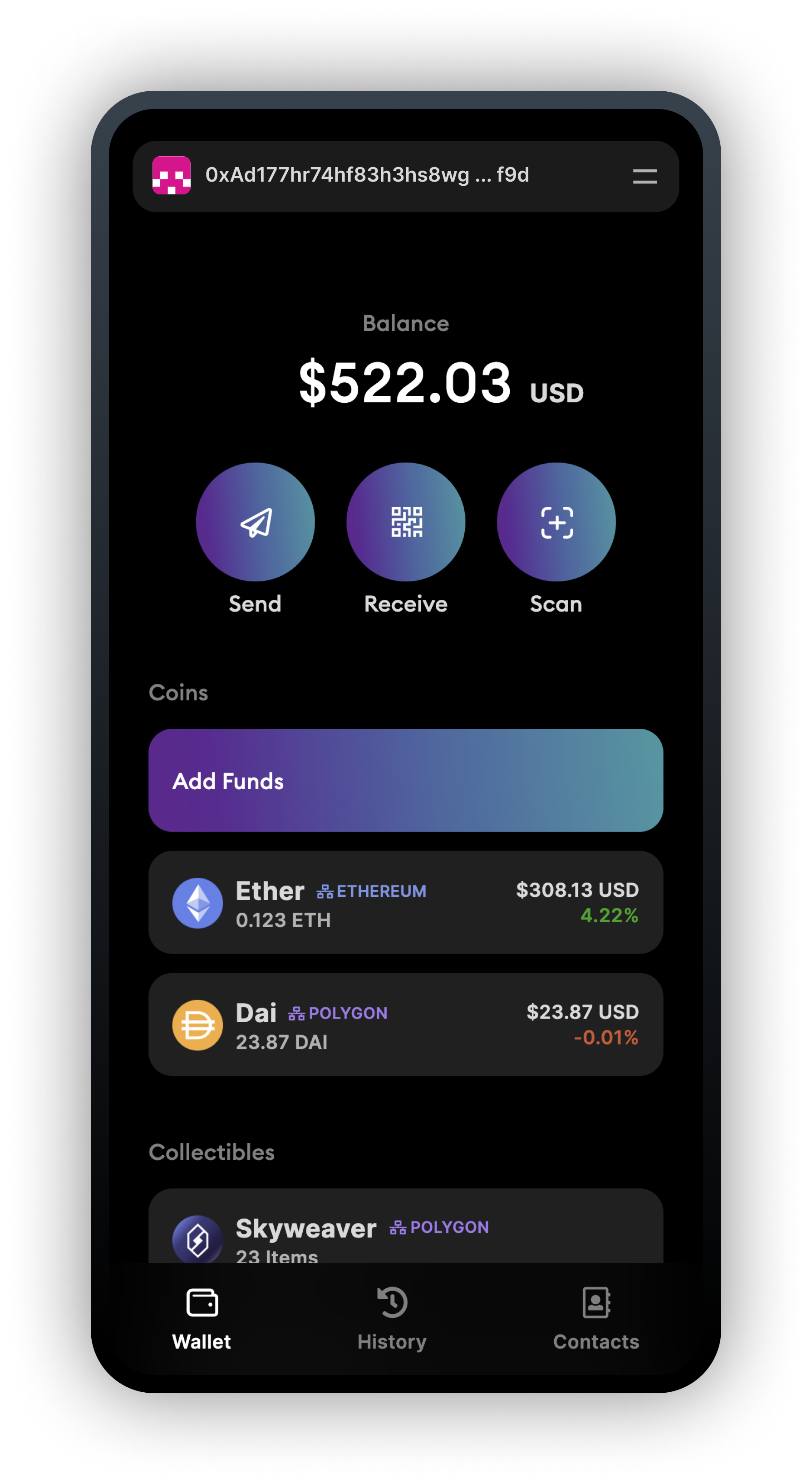Tap Add Funds
The image size is (812, 1484).
tap(405, 780)
